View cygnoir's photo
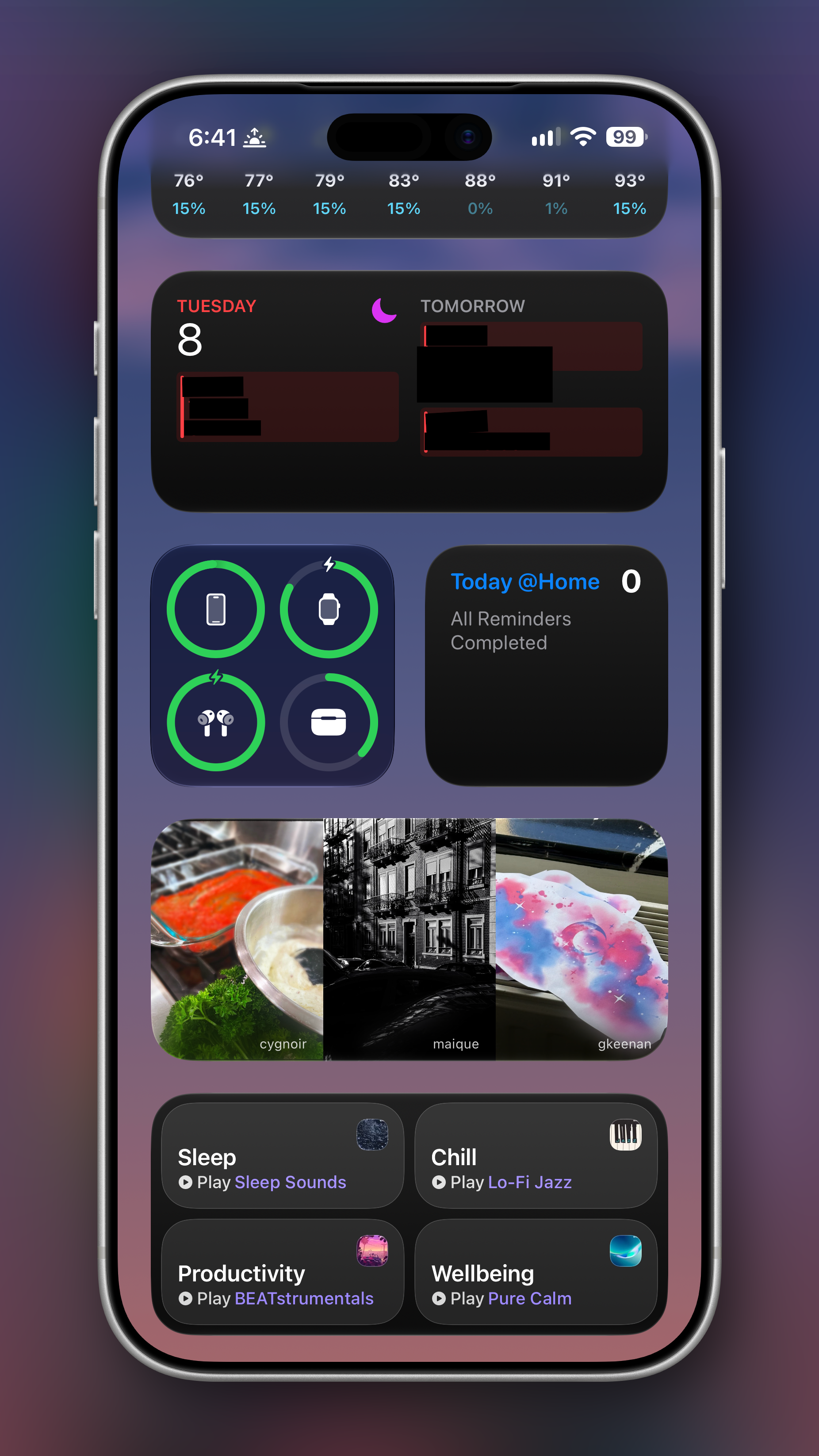The width and height of the screenshot is (819, 1456). pos(237,939)
